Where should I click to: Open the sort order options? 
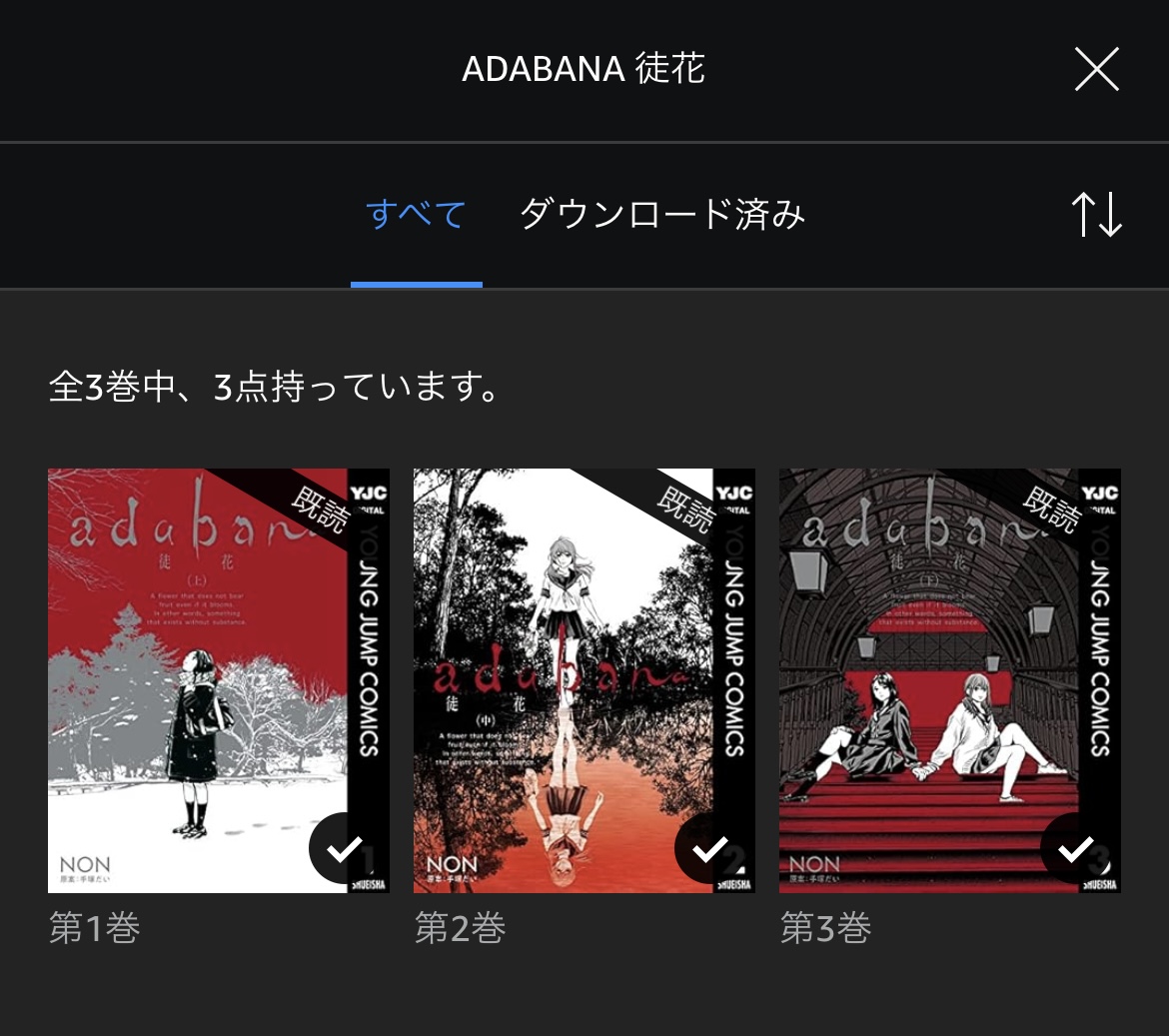pyautogui.click(x=1096, y=214)
